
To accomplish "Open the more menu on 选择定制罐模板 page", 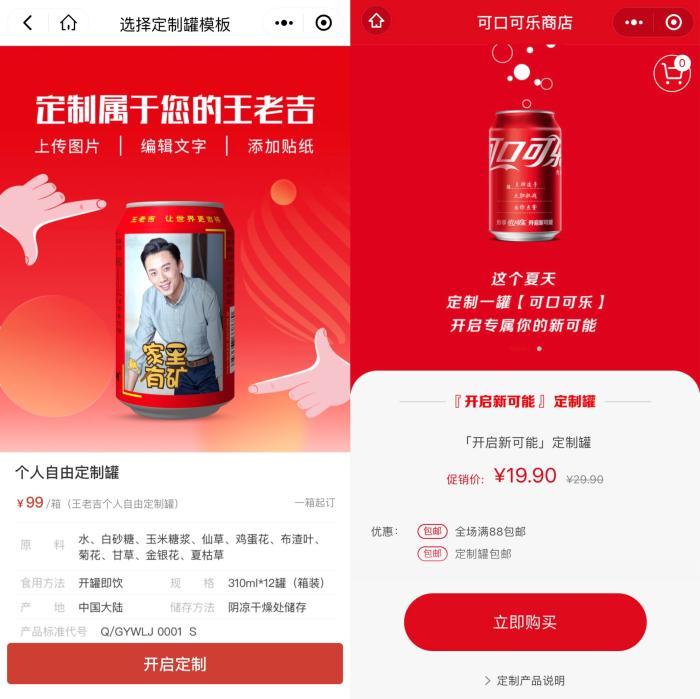I will click(284, 23).
